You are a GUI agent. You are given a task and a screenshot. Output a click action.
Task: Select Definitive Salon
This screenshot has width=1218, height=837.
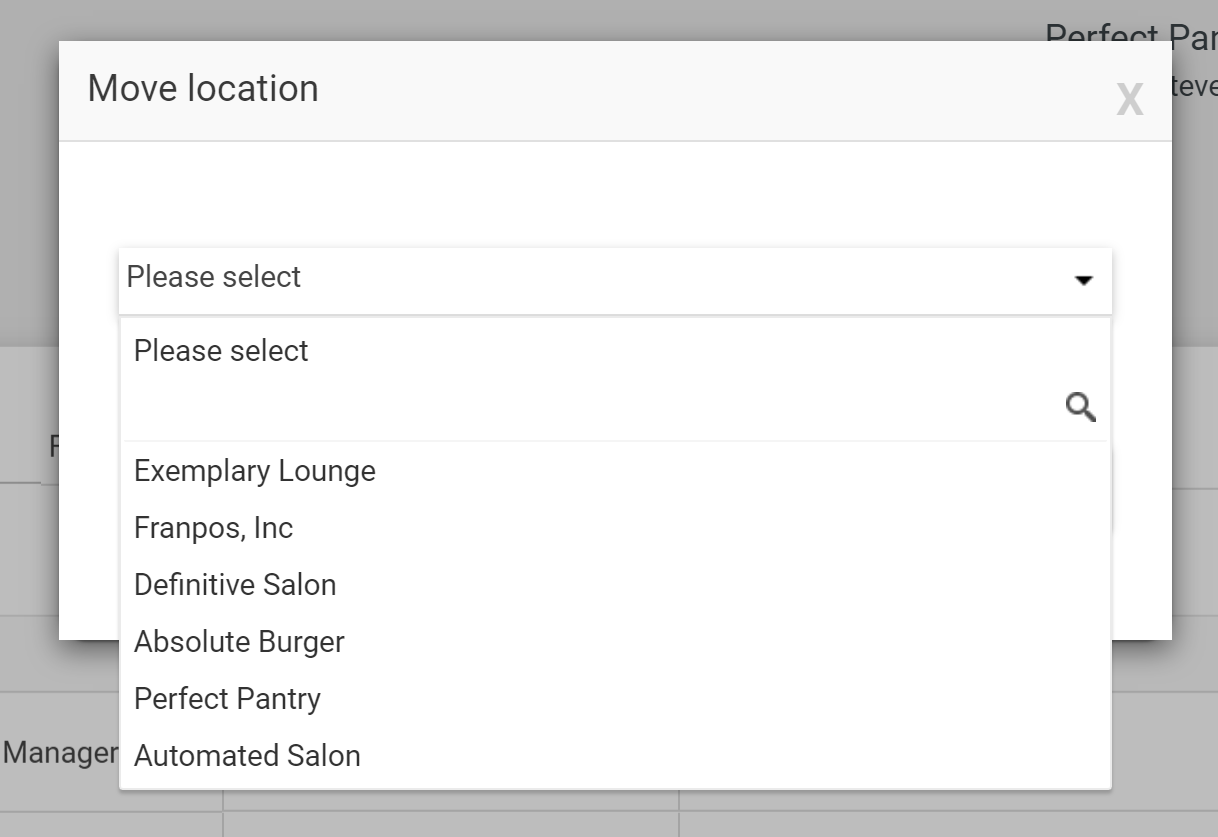point(235,585)
